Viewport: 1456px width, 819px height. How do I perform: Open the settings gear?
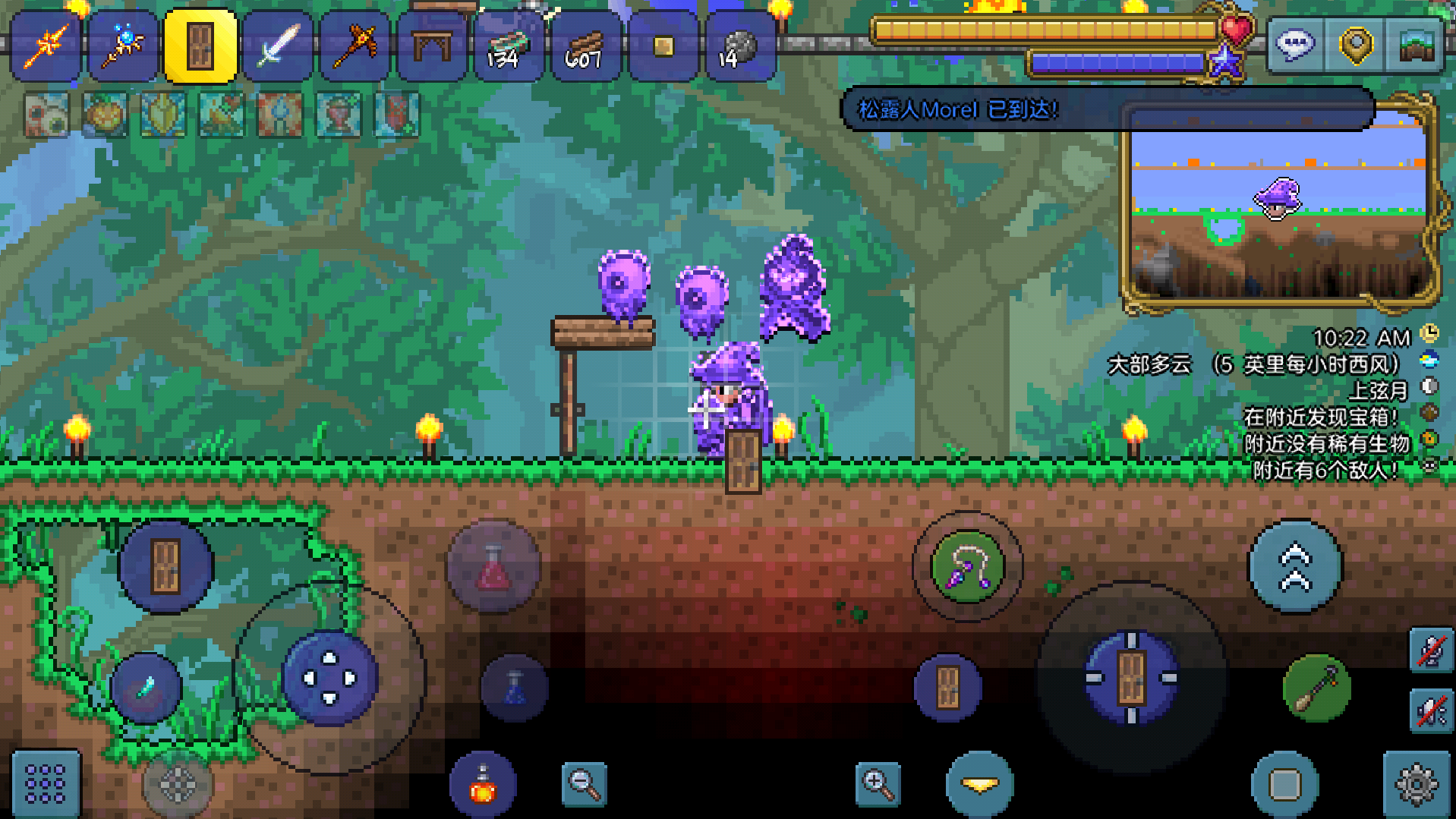pyautogui.click(x=1417, y=783)
